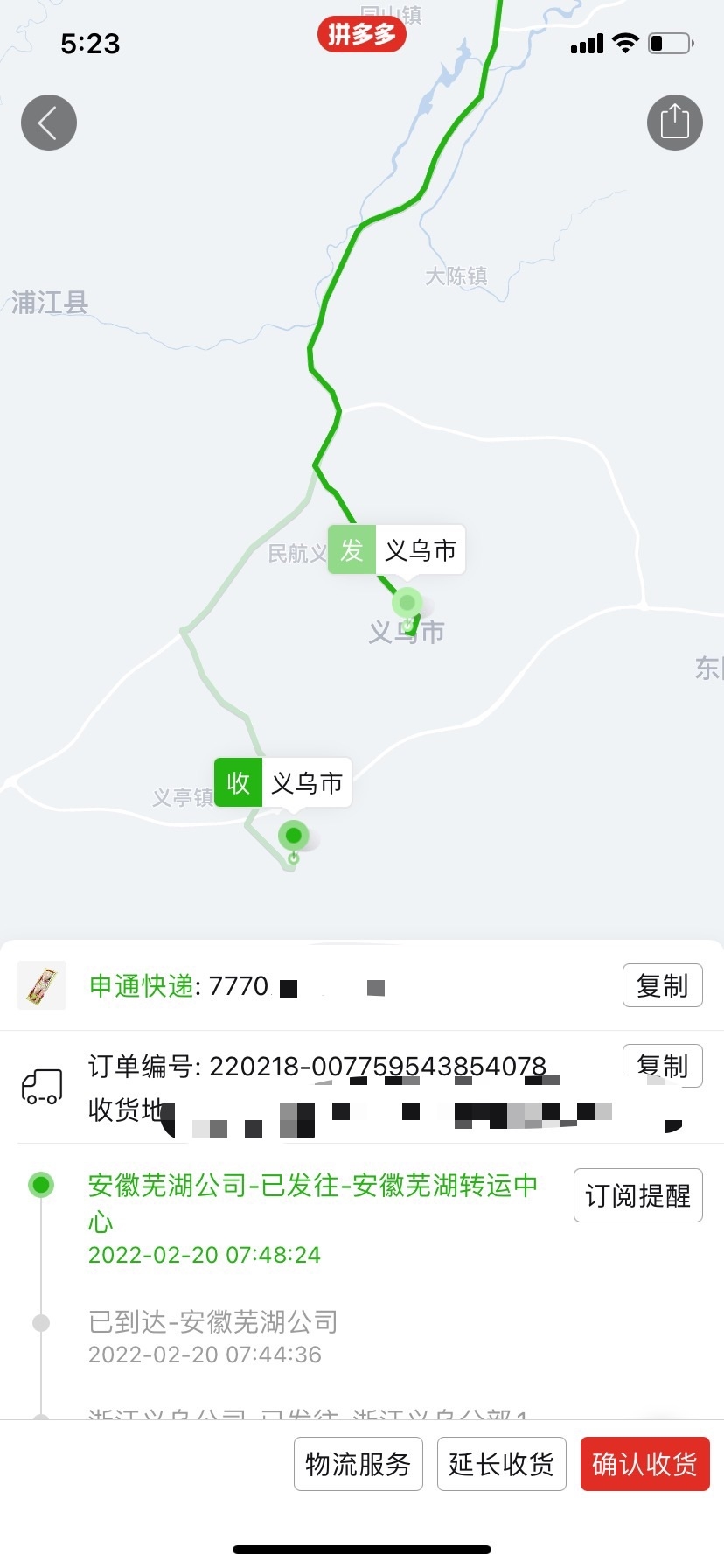Screen dimensions: 724x1568
Task: Tap 订阅提醒 to subscribe to updates
Action: (x=637, y=1195)
